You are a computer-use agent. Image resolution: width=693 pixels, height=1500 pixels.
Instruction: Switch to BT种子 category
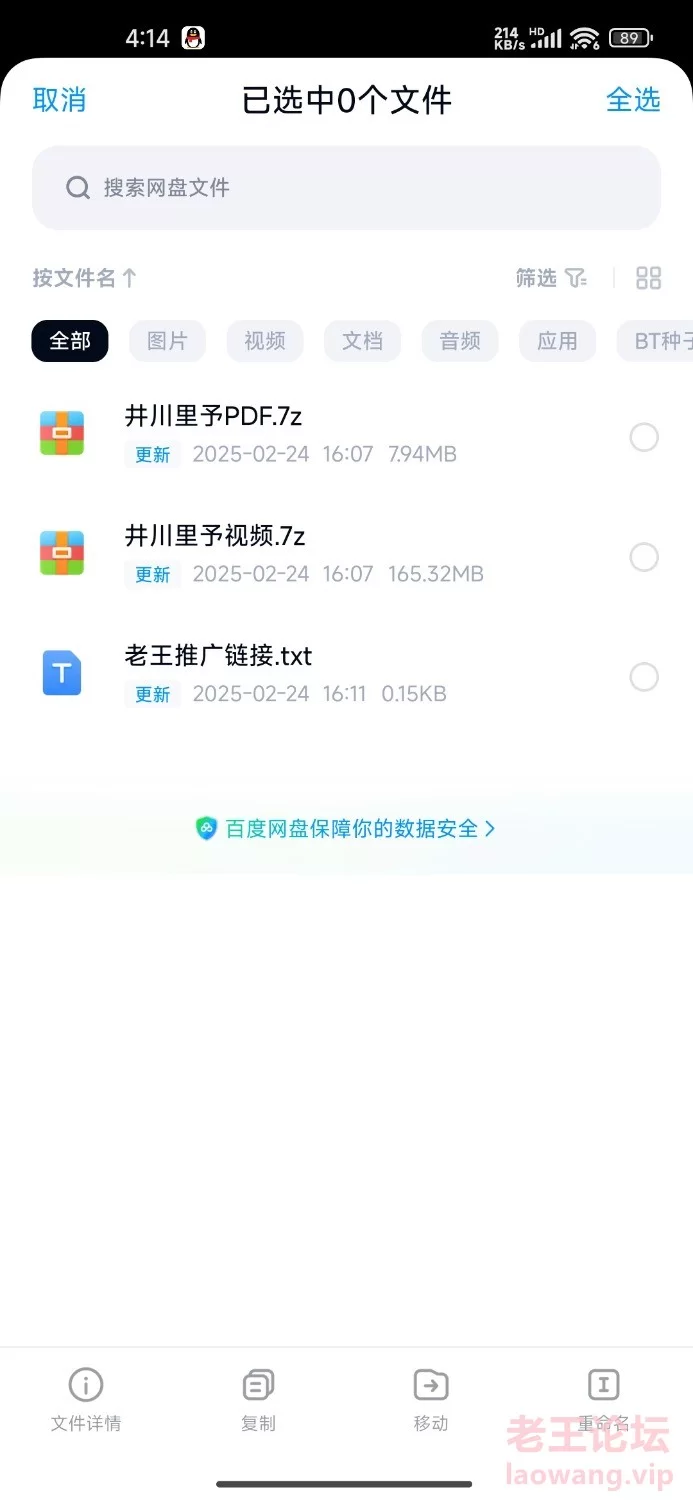click(655, 341)
